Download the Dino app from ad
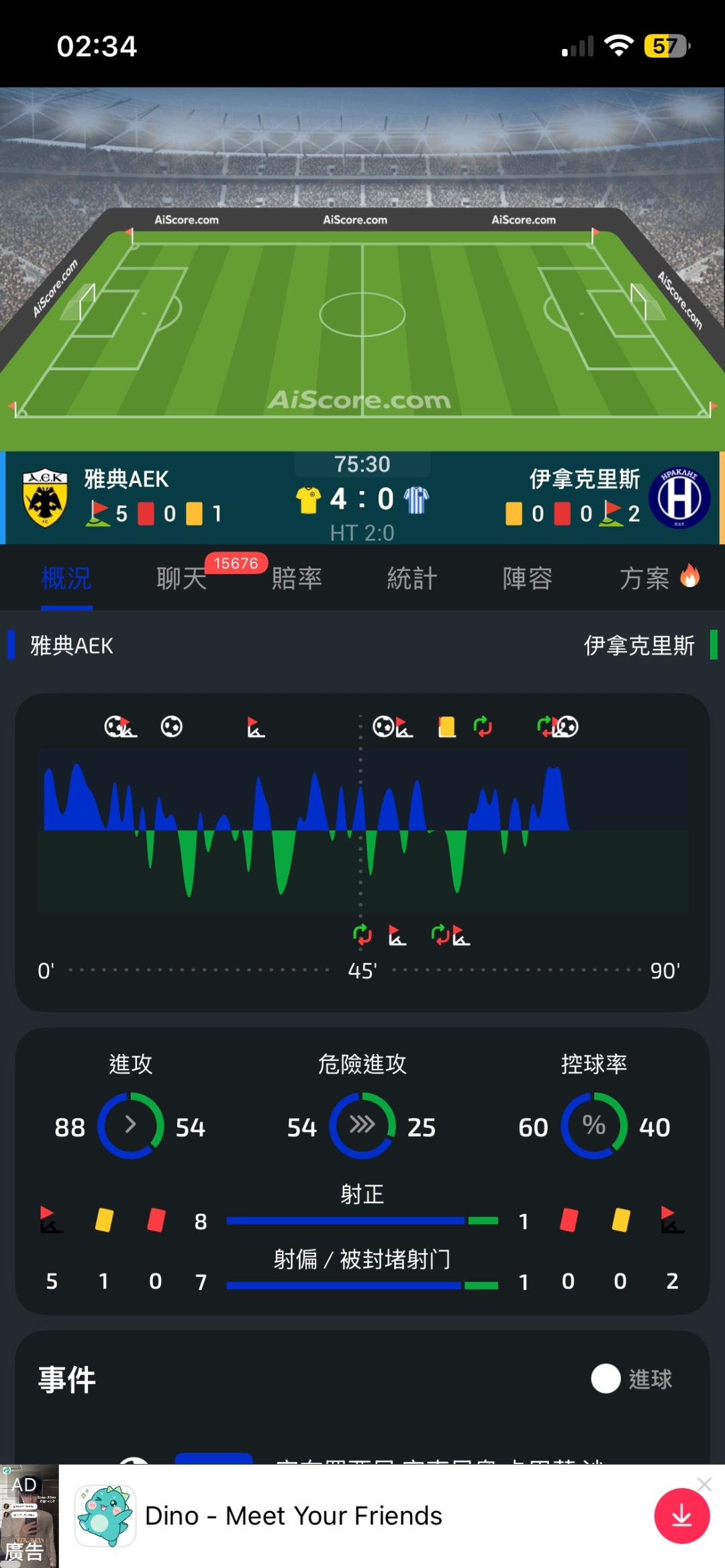This screenshot has width=725, height=1568. 682,1516
